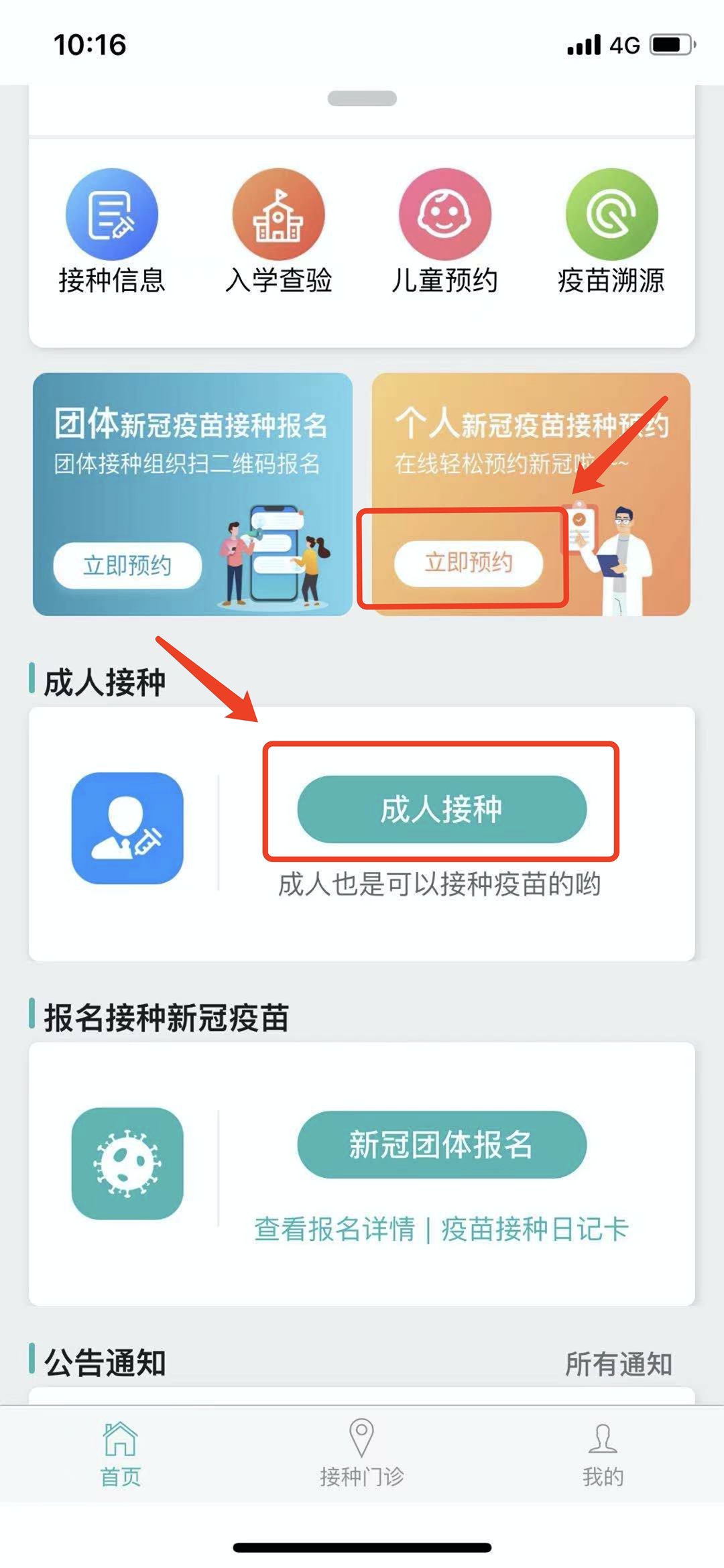Tap the 新冠团体报名 button
The image size is (724, 1568).
442,1144
